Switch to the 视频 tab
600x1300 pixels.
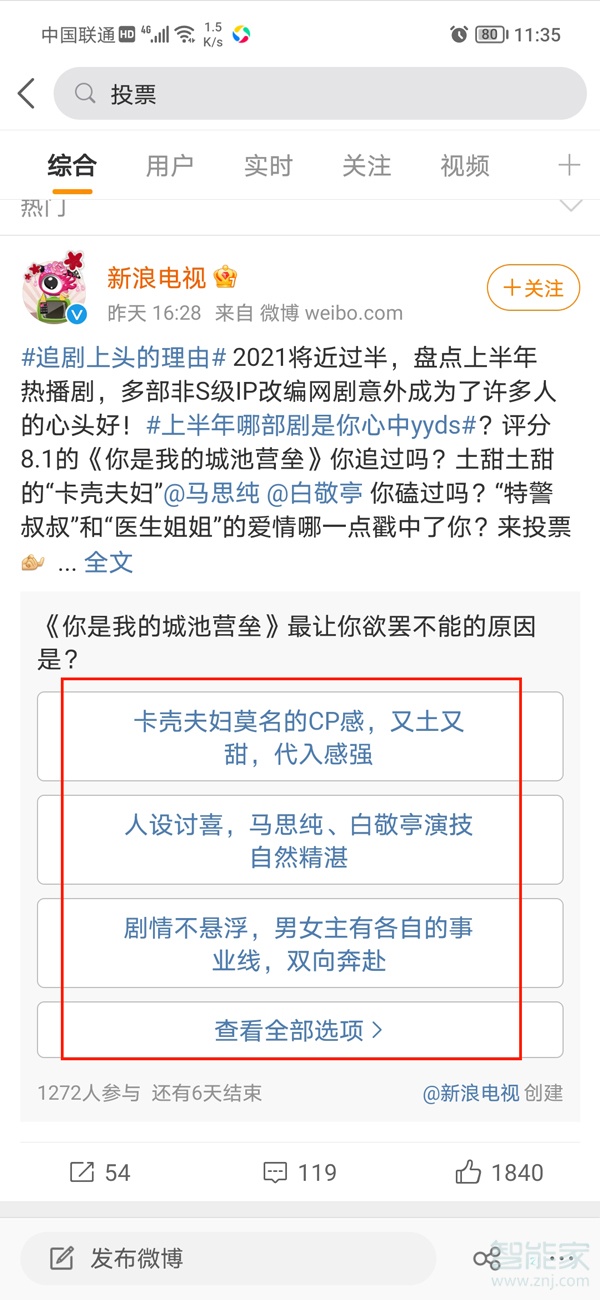tap(465, 166)
